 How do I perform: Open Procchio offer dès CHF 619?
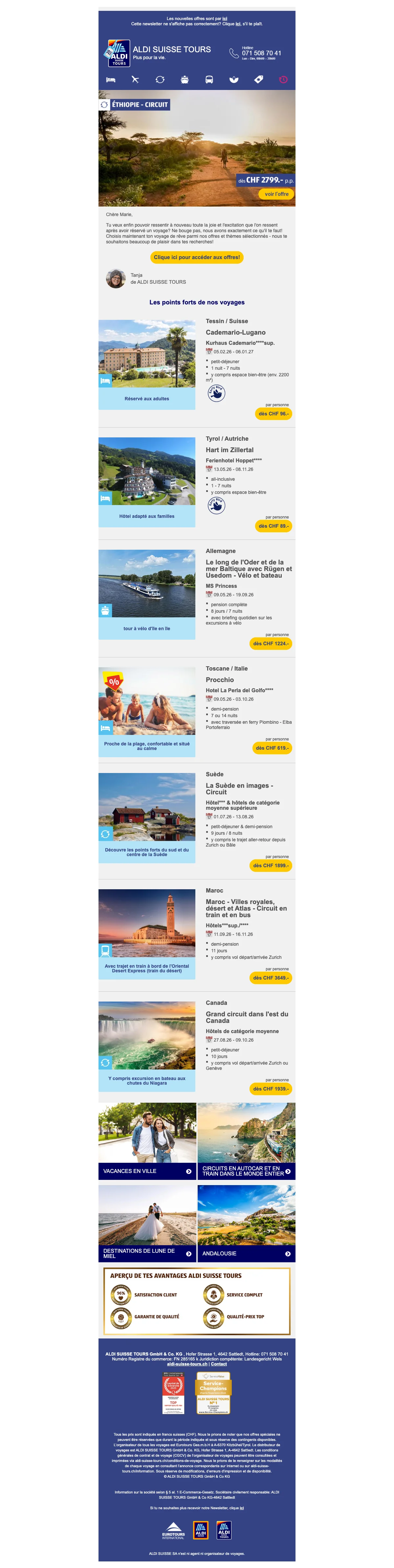point(272,748)
